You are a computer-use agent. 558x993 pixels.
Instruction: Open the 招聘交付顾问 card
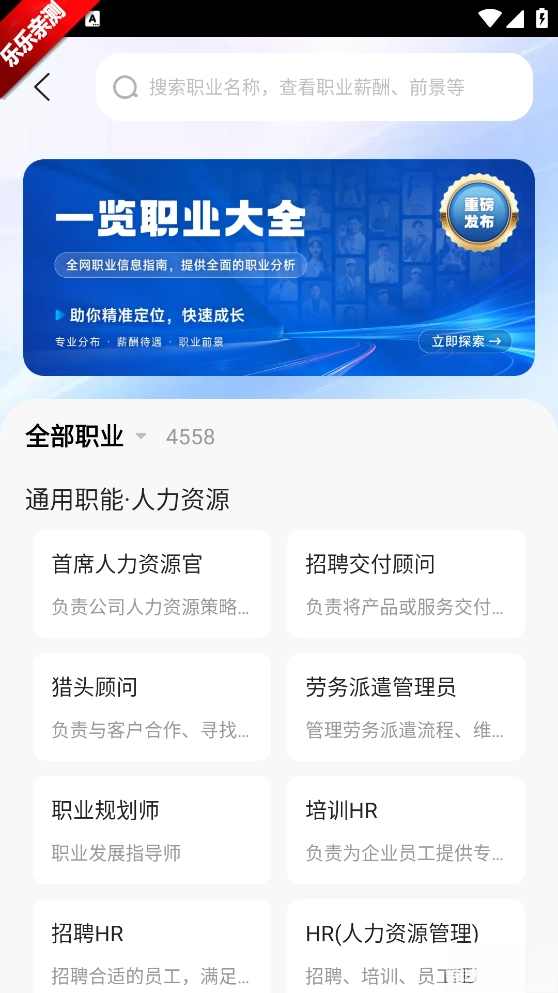click(406, 584)
